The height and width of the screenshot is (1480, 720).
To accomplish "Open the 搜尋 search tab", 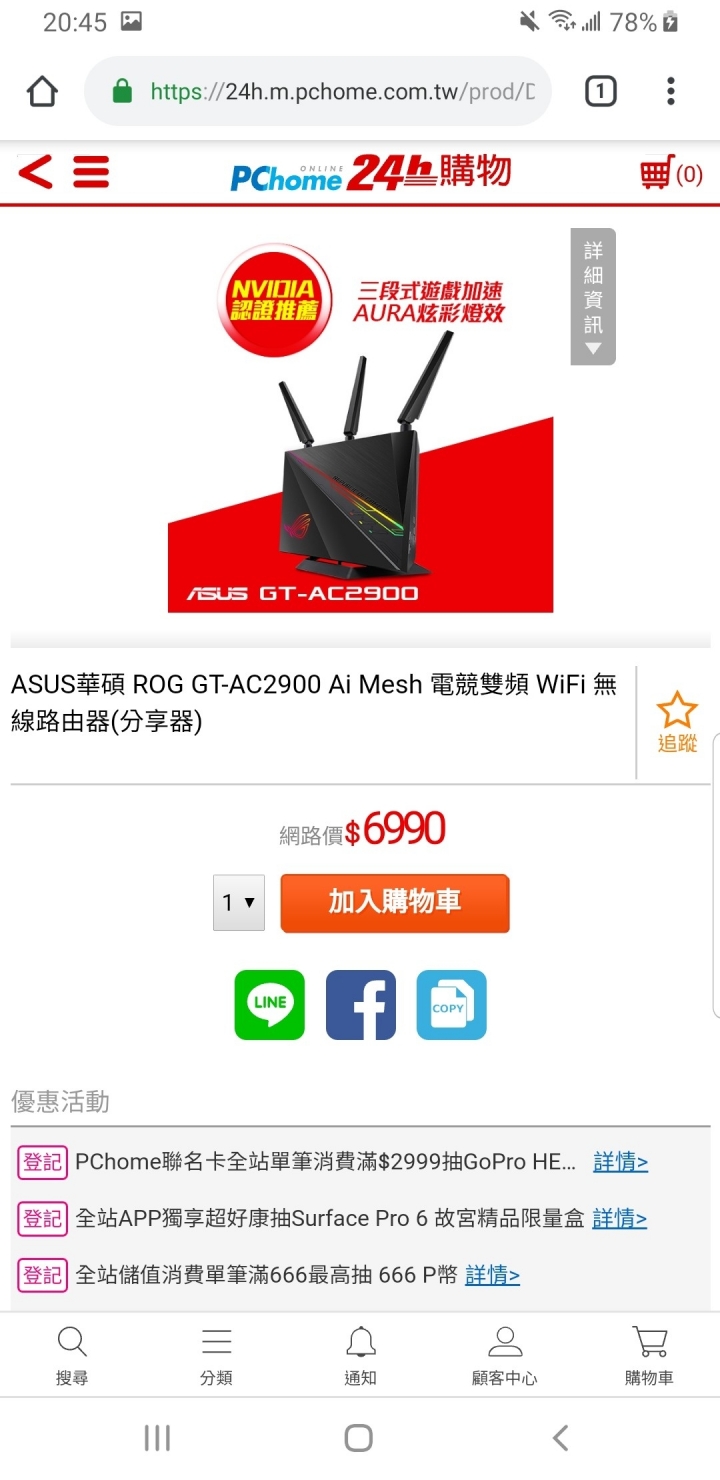I will pos(72,1356).
